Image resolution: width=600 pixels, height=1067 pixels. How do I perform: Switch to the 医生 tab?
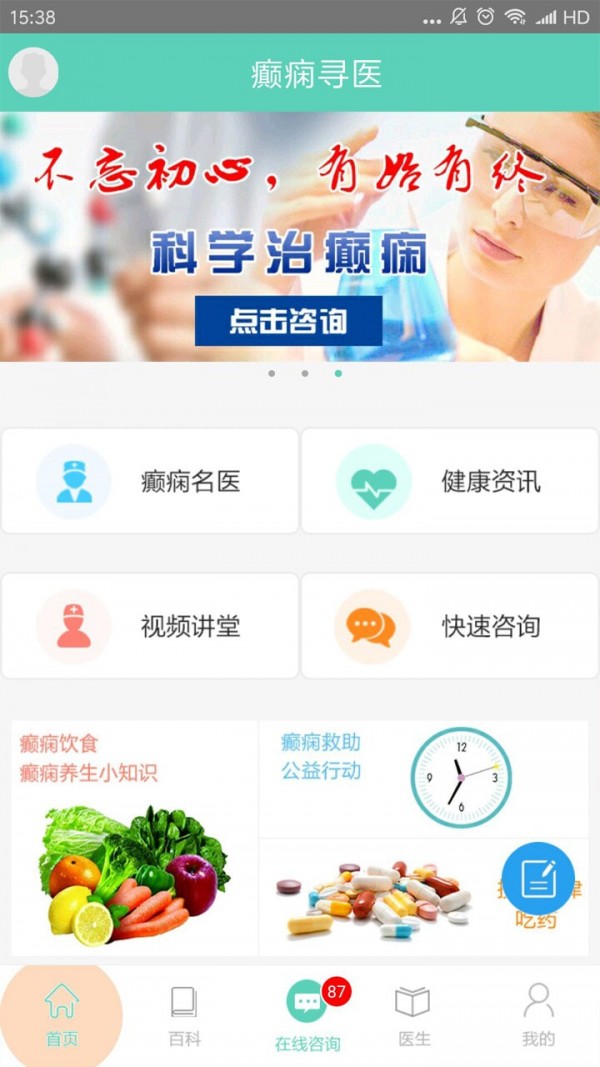pyautogui.click(x=413, y=1015)
